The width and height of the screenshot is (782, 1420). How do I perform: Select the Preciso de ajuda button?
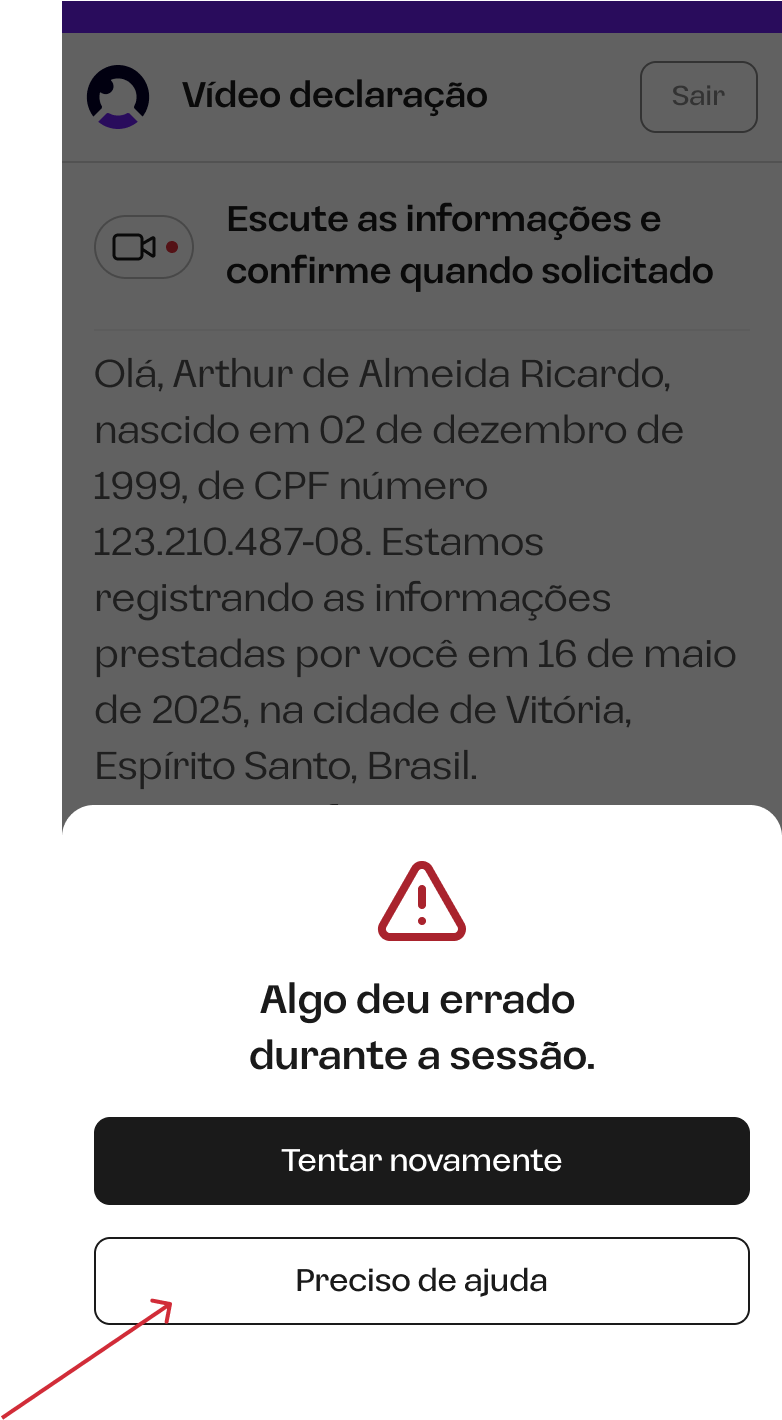(421, 1281)
